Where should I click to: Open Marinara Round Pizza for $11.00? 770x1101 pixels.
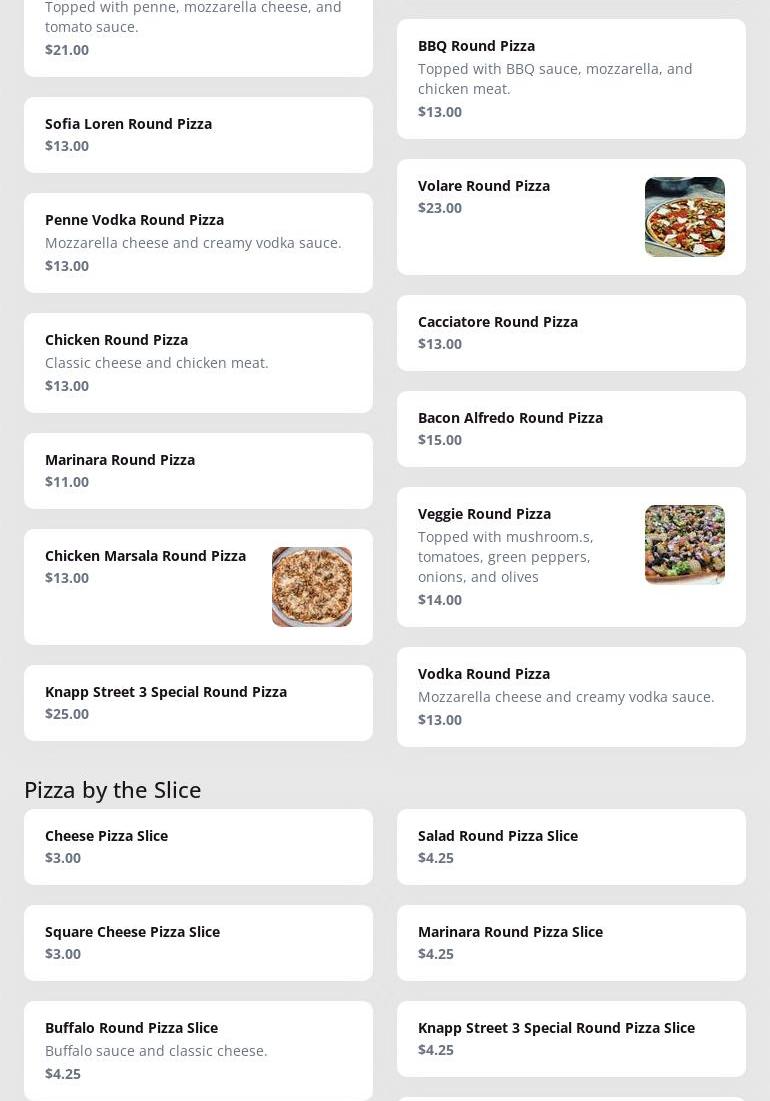[198, 471]
